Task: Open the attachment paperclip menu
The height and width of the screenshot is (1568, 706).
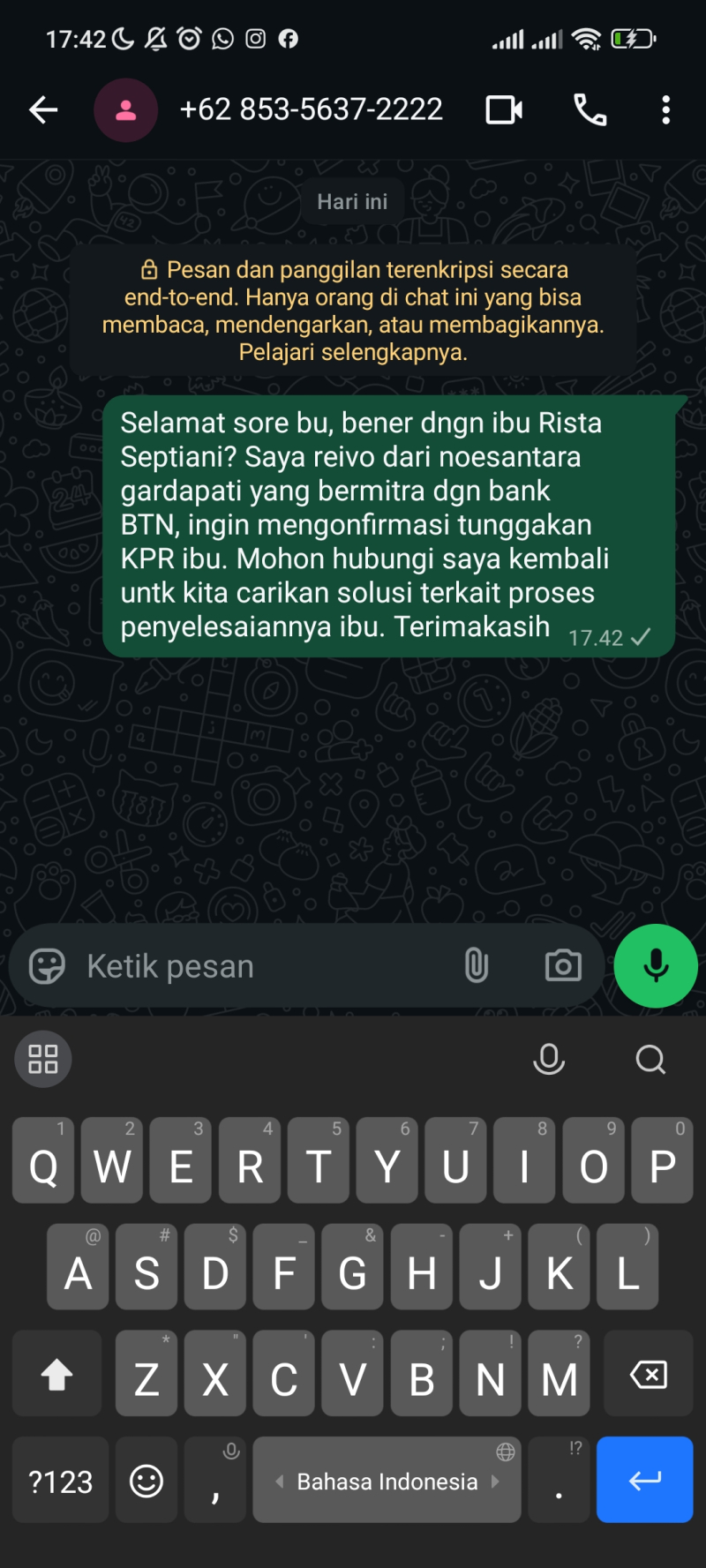Action: [477, 965]
